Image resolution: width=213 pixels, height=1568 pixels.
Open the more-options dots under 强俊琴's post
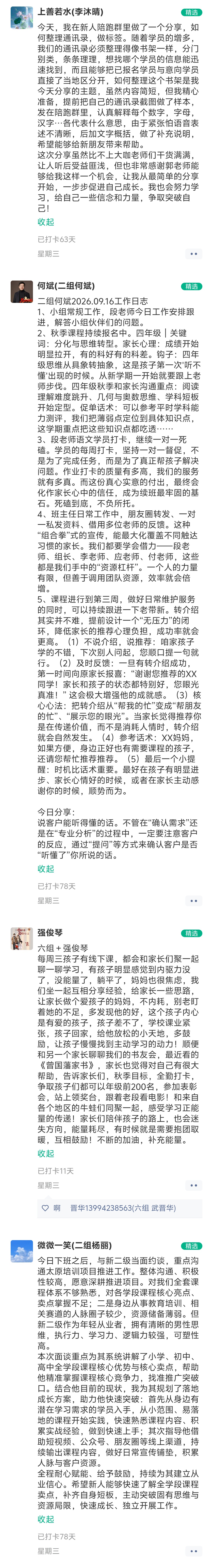[x=193, y=1185]
